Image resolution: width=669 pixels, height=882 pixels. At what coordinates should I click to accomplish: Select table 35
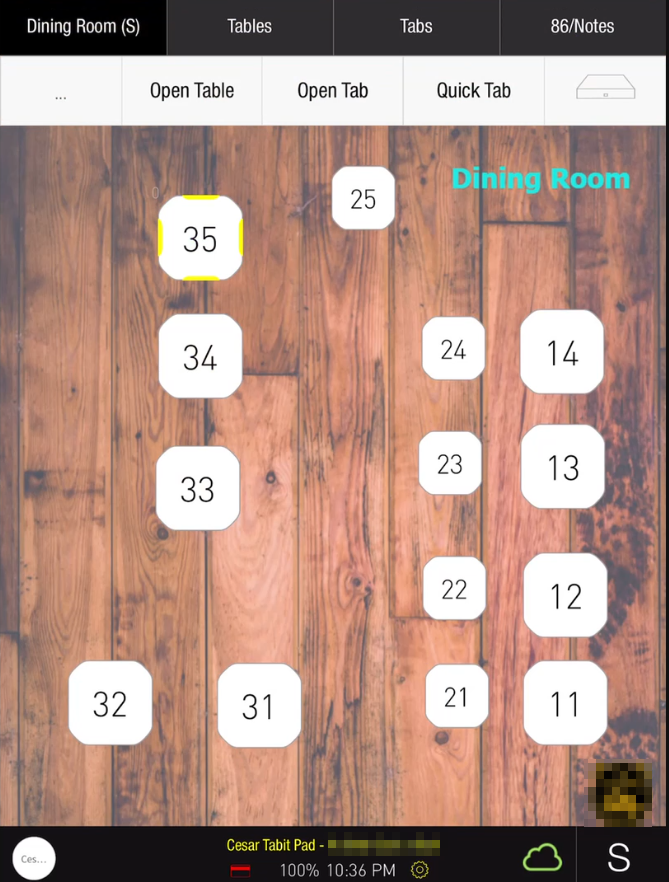click(200, 238)
